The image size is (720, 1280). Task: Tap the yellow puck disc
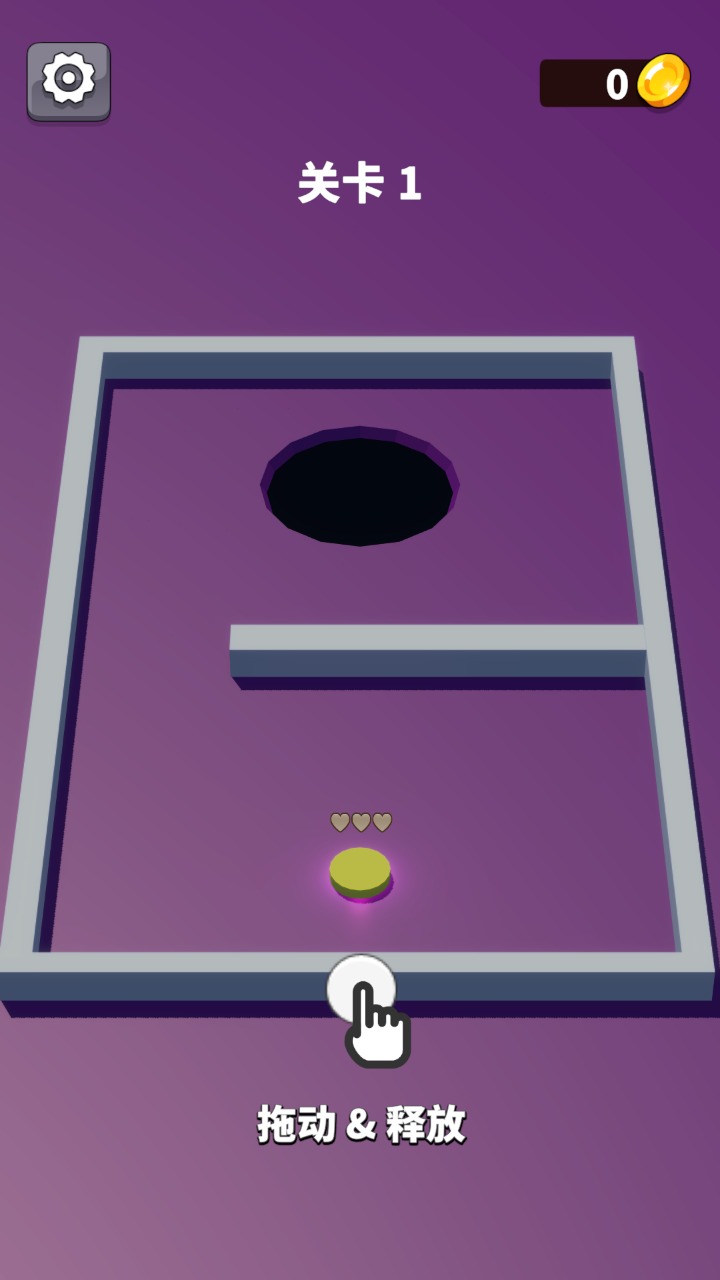point(360,870)
